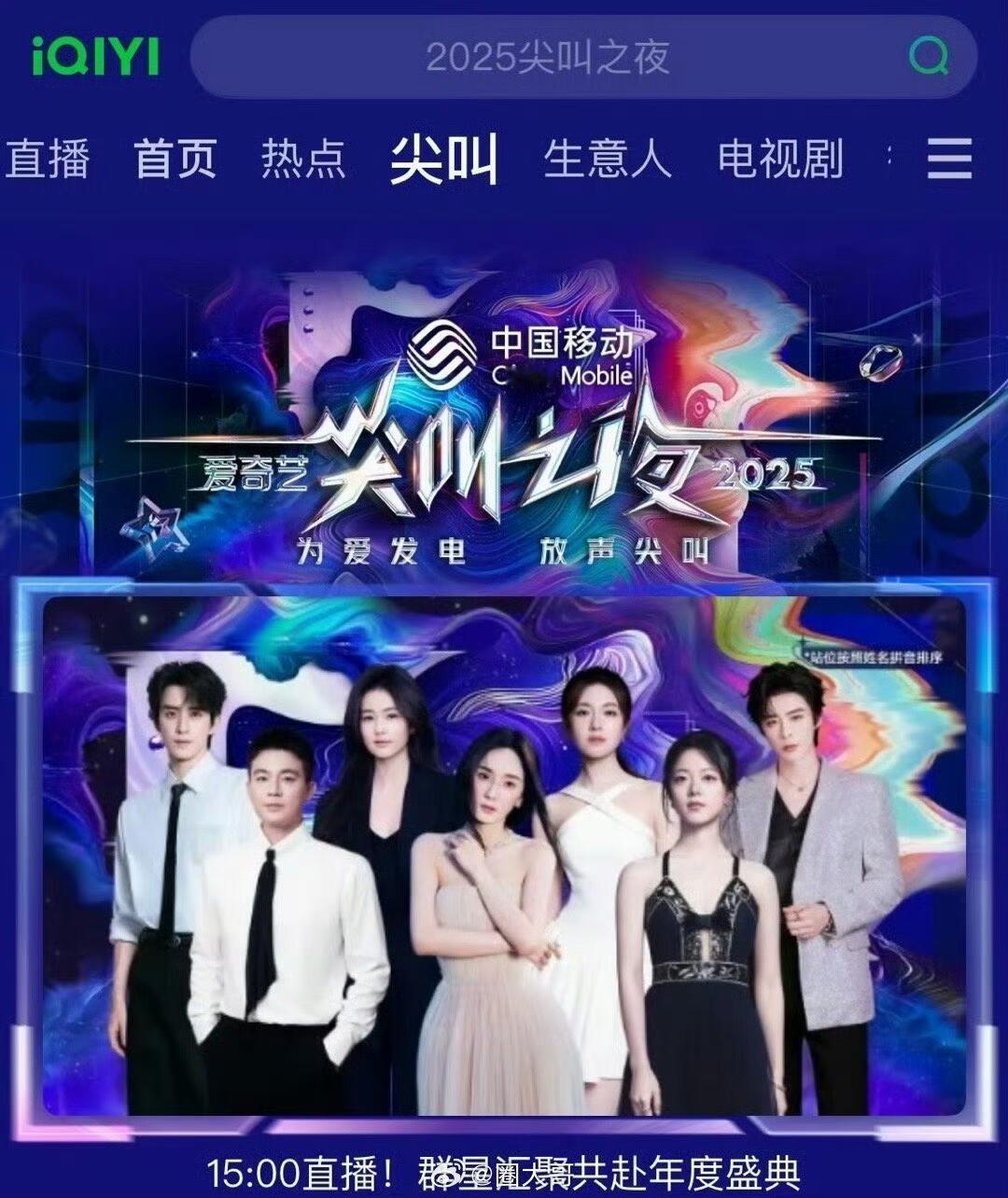Screen dimensions: 1008x1198
Task: Open the 首页 tab
Action: pos(177,160)
